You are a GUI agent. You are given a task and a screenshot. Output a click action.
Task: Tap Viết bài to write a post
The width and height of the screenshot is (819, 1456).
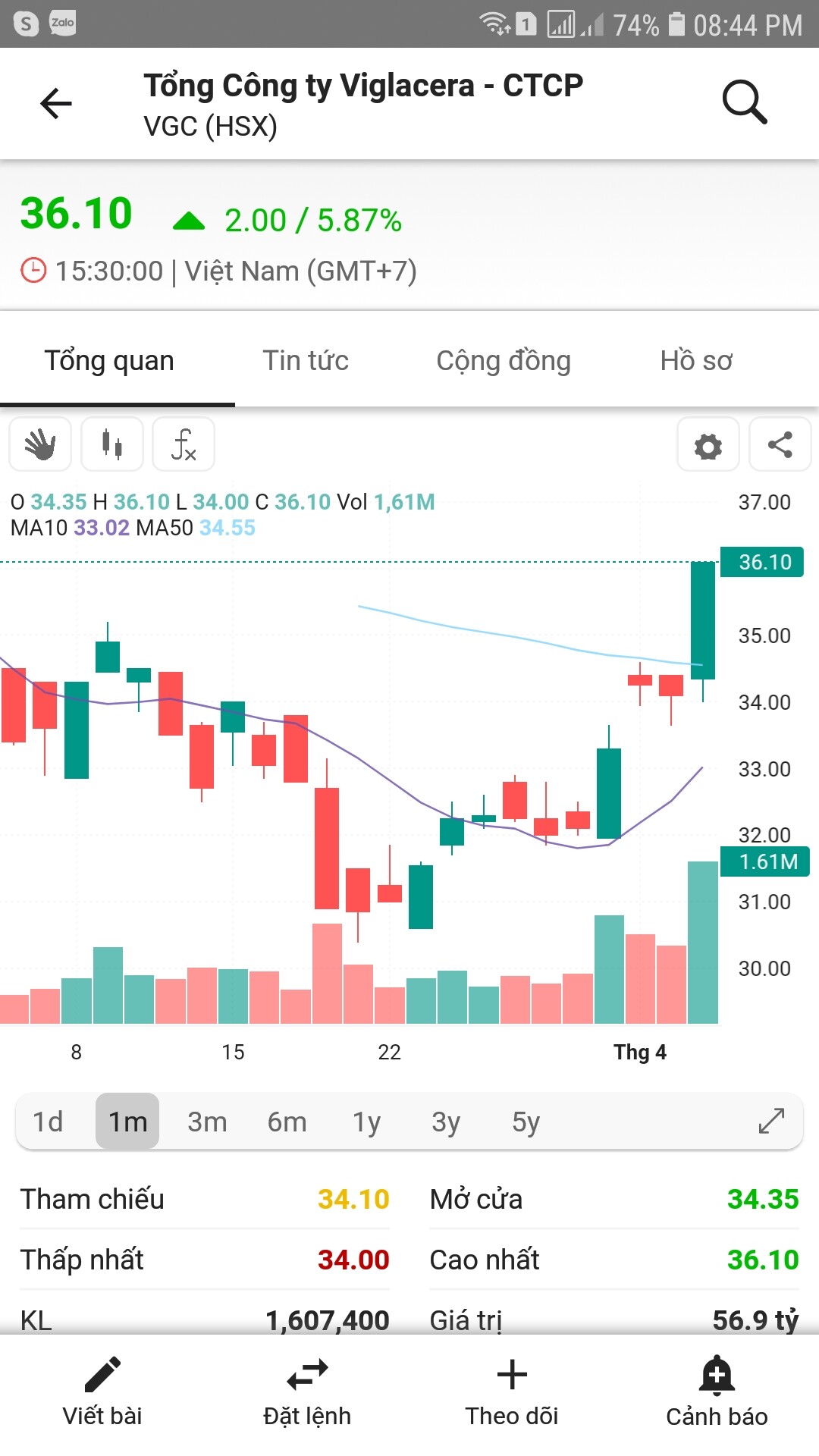point(102,1392)
